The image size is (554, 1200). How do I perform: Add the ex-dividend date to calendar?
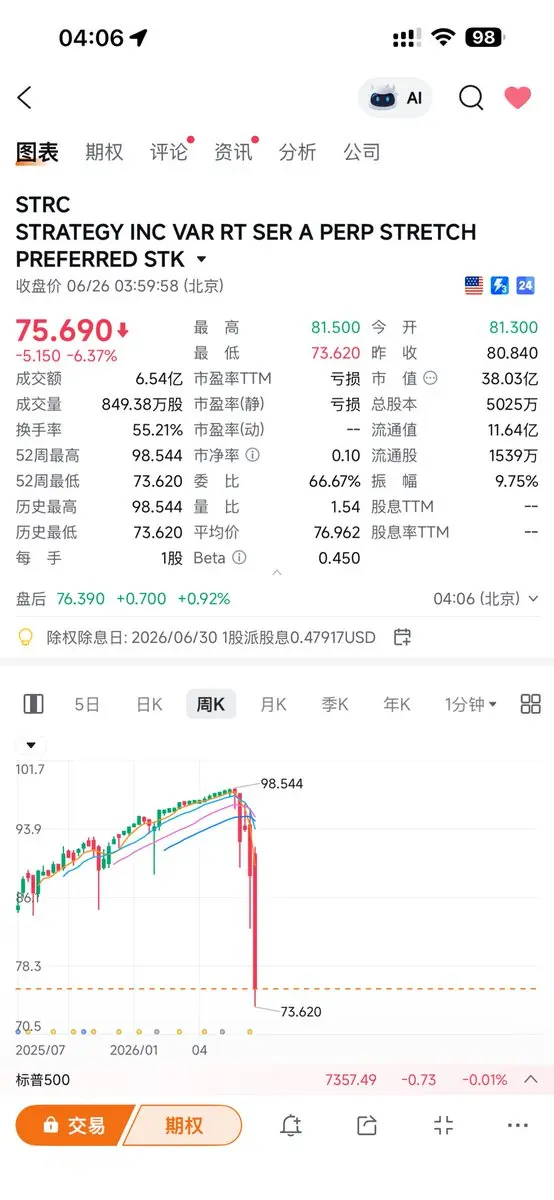coord(402,637)
